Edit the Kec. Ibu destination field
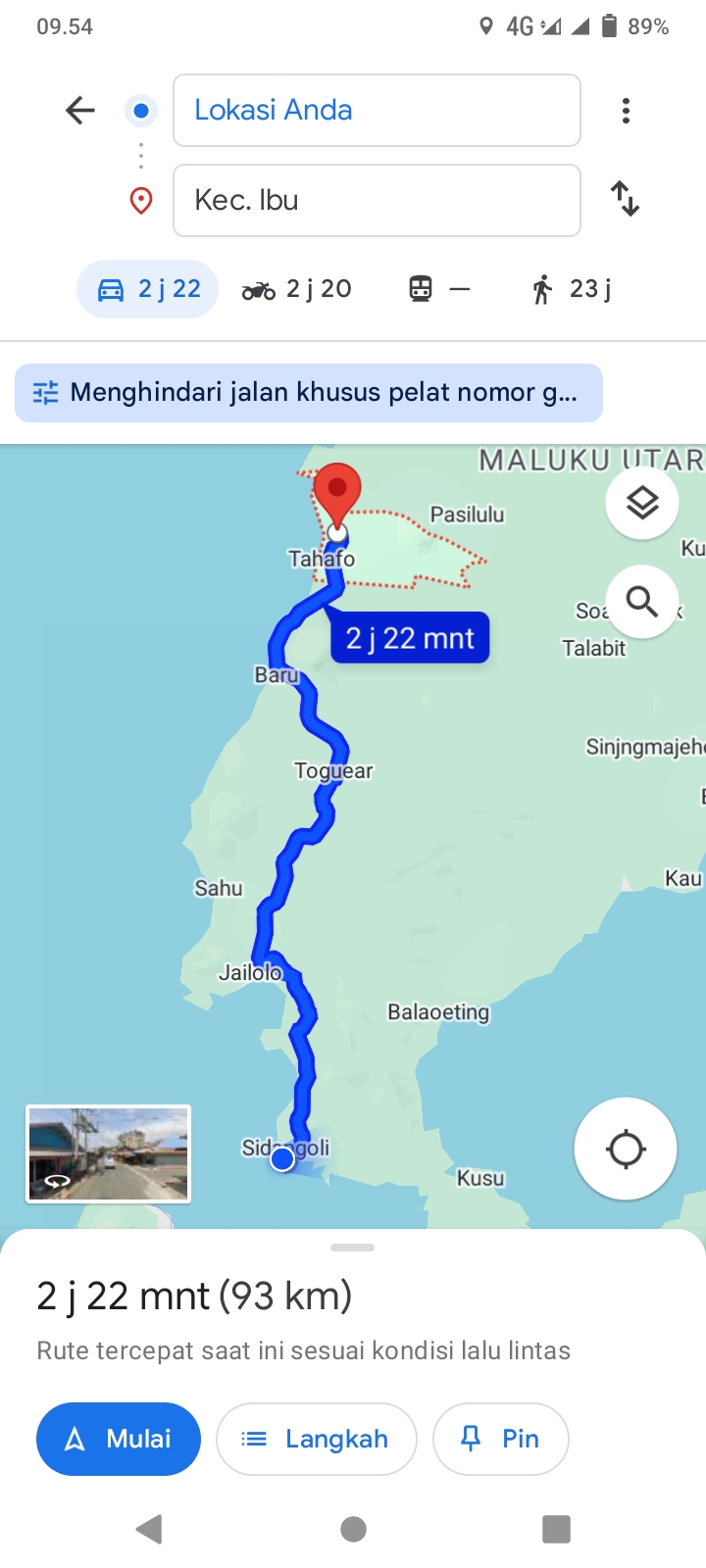 [x=377, y=201]
